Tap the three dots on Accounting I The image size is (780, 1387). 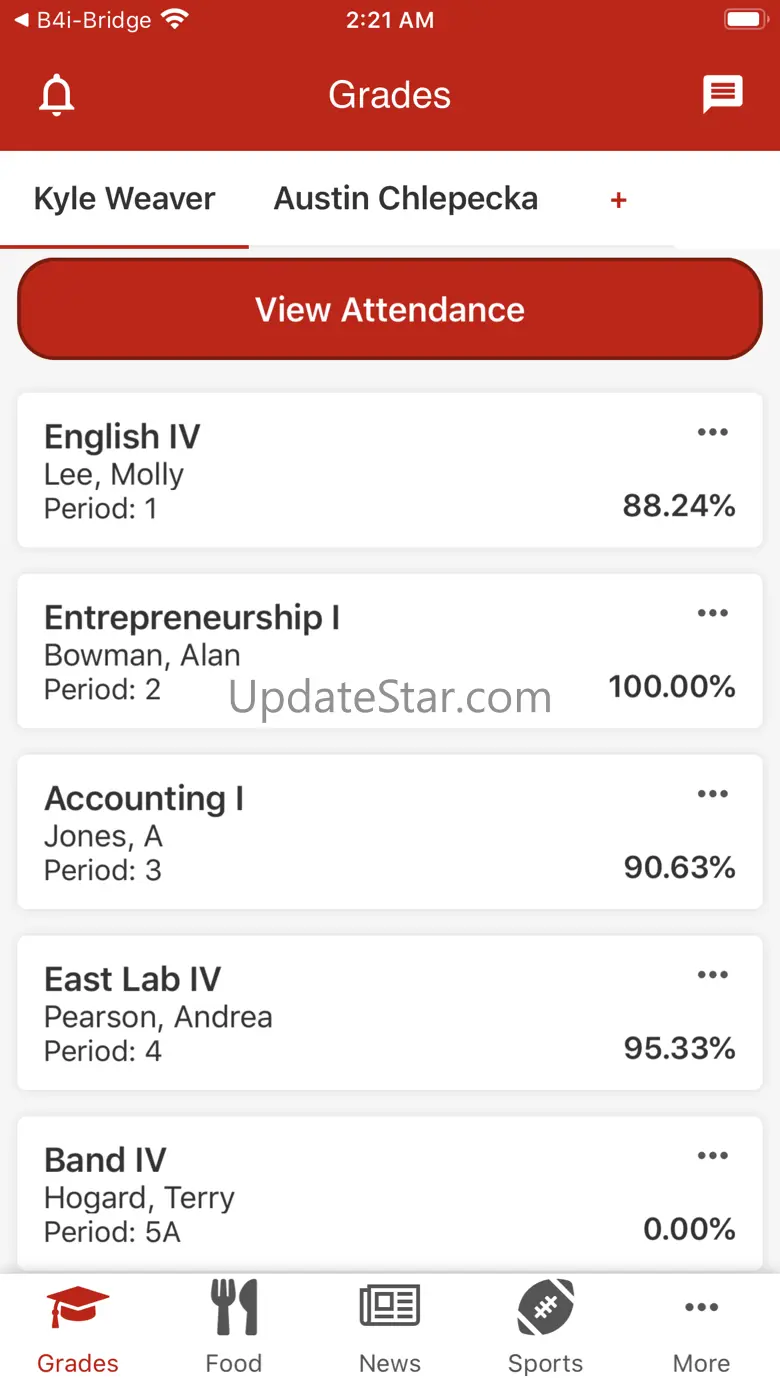tap(712, 794)
